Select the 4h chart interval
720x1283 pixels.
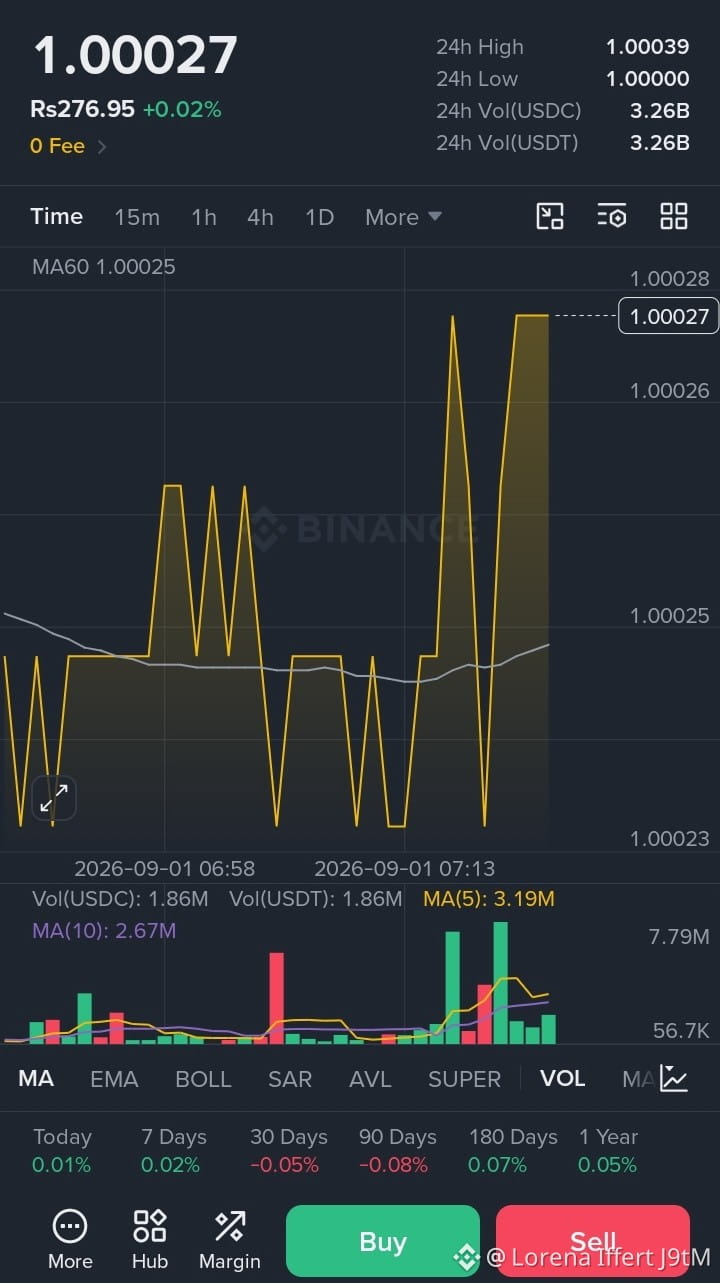tap(260, 217)
